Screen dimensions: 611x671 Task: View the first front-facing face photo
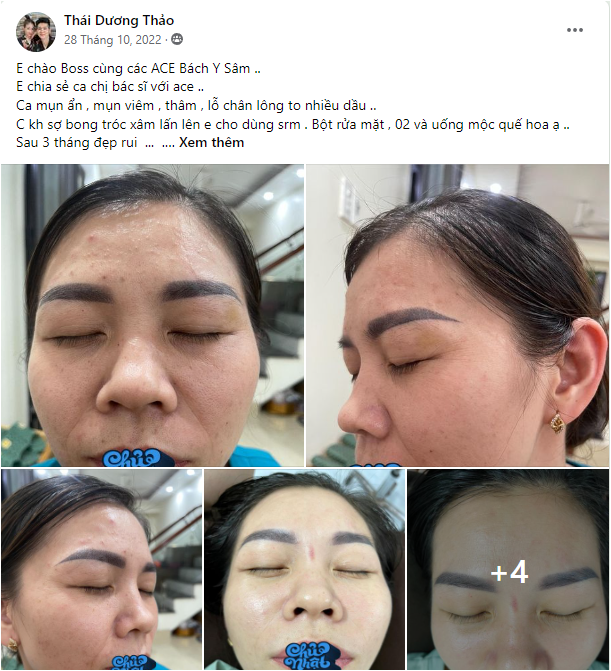pyautogui.click(x=152, y=315)
